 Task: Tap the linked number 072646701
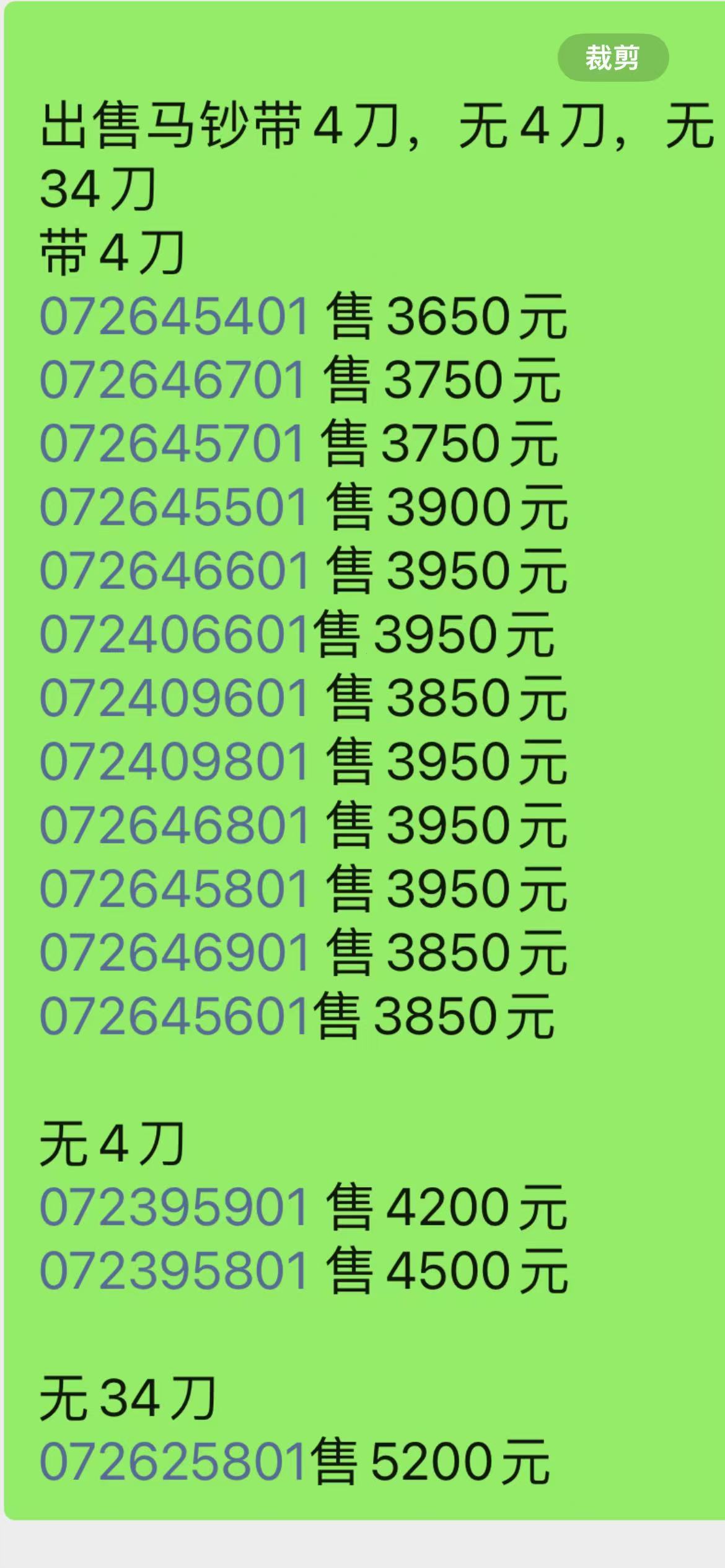pyautogui.click(x=173, y=380)
